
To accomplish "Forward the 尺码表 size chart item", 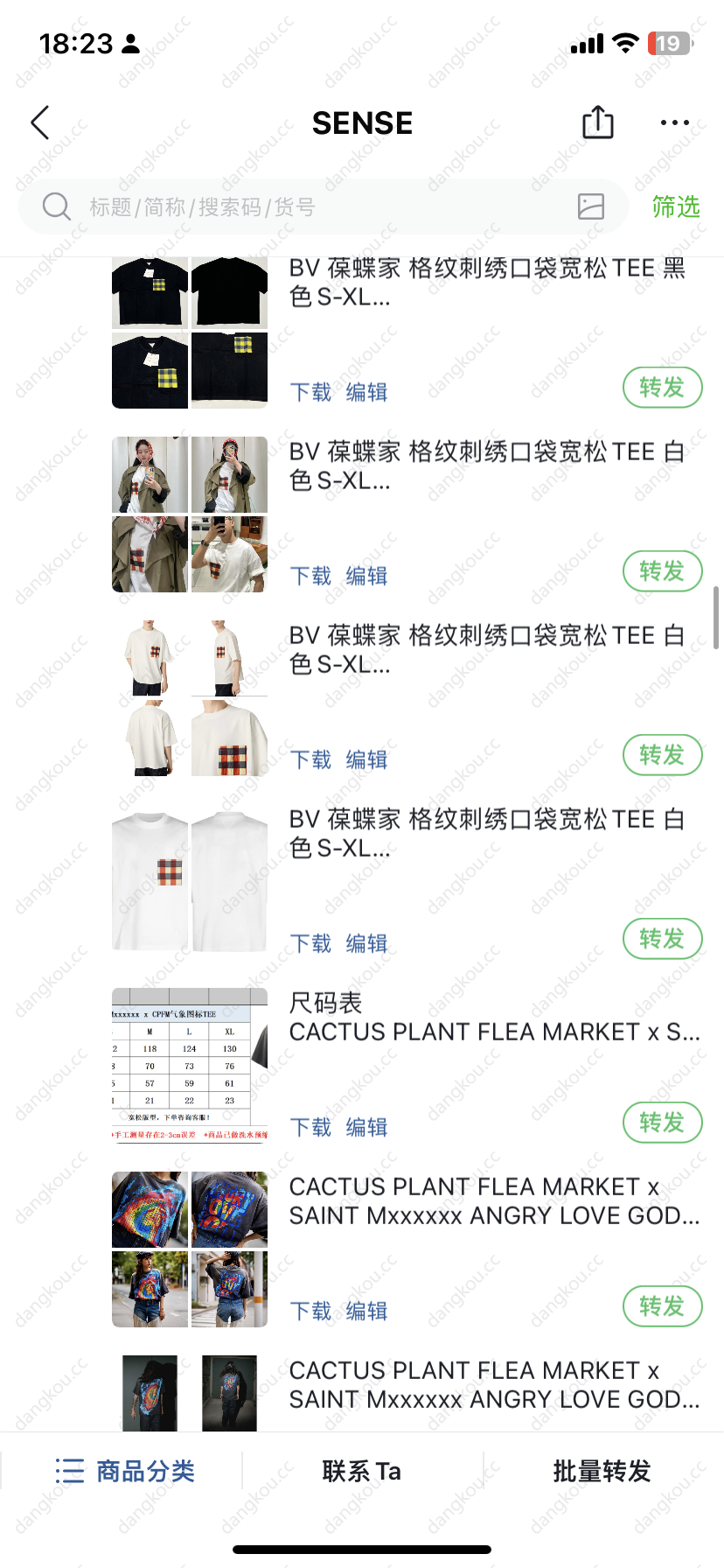I will pos(662,1123).
